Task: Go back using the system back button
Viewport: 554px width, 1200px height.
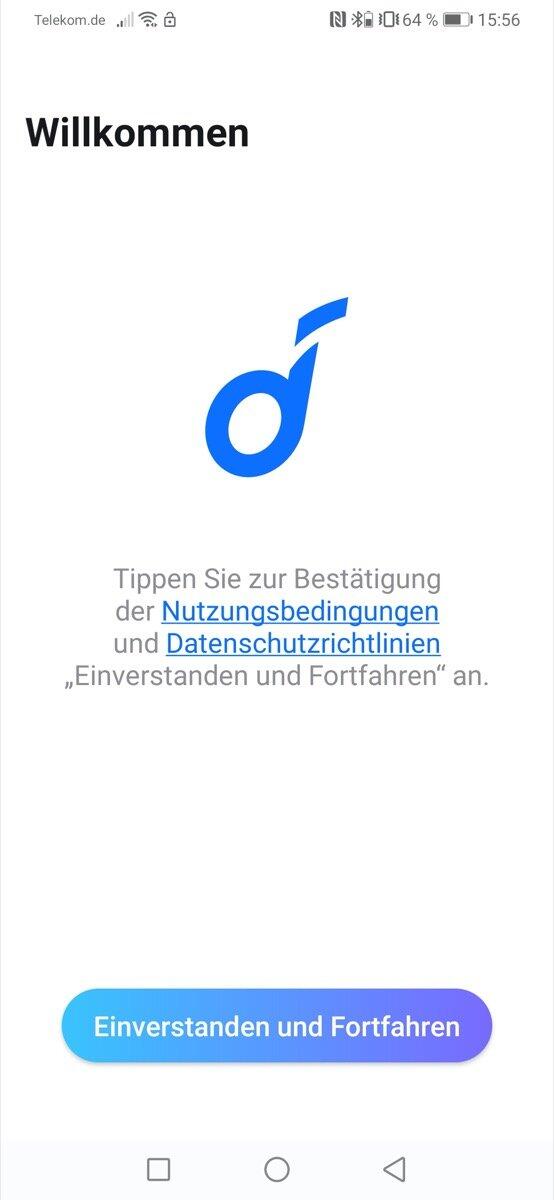Action: coord(394,1169)
